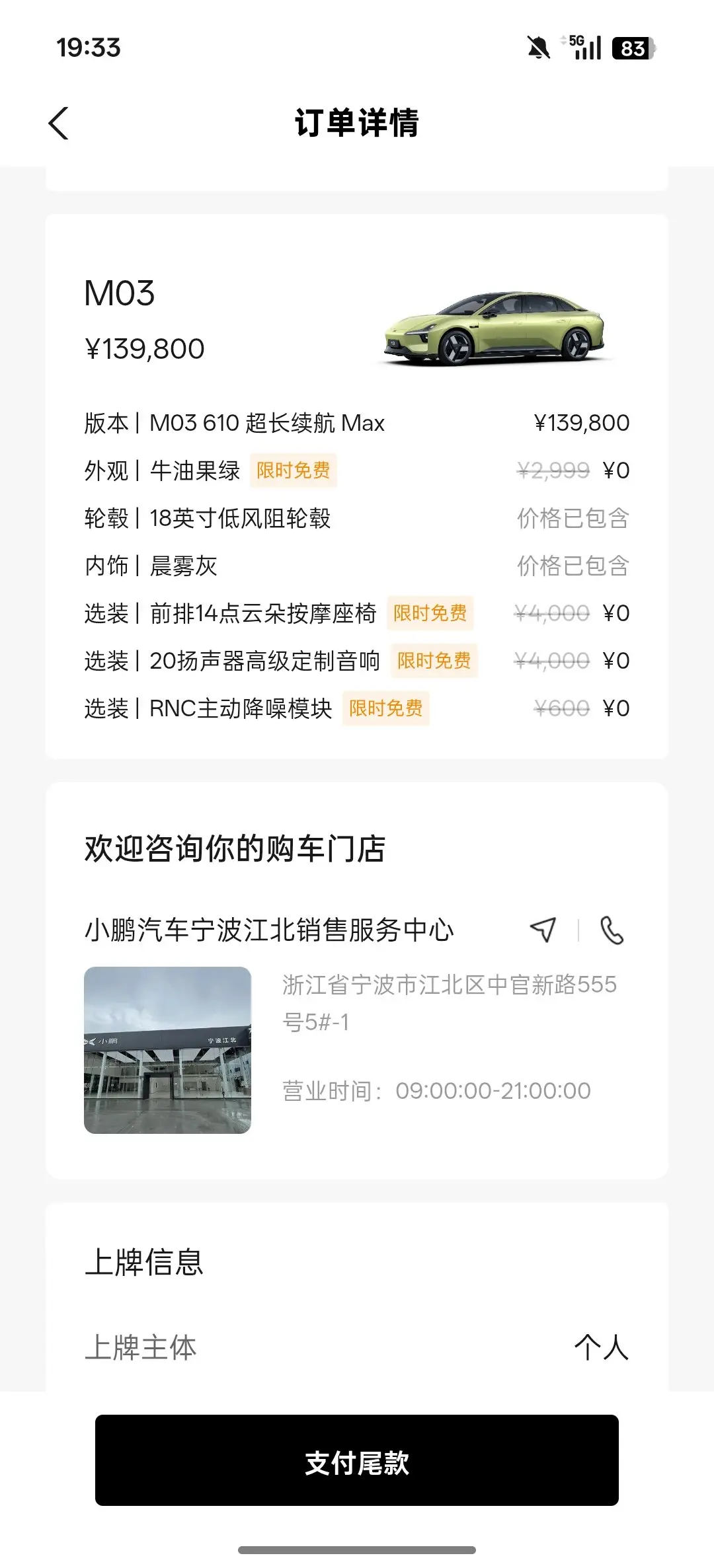Go back from the order details page

59,124
